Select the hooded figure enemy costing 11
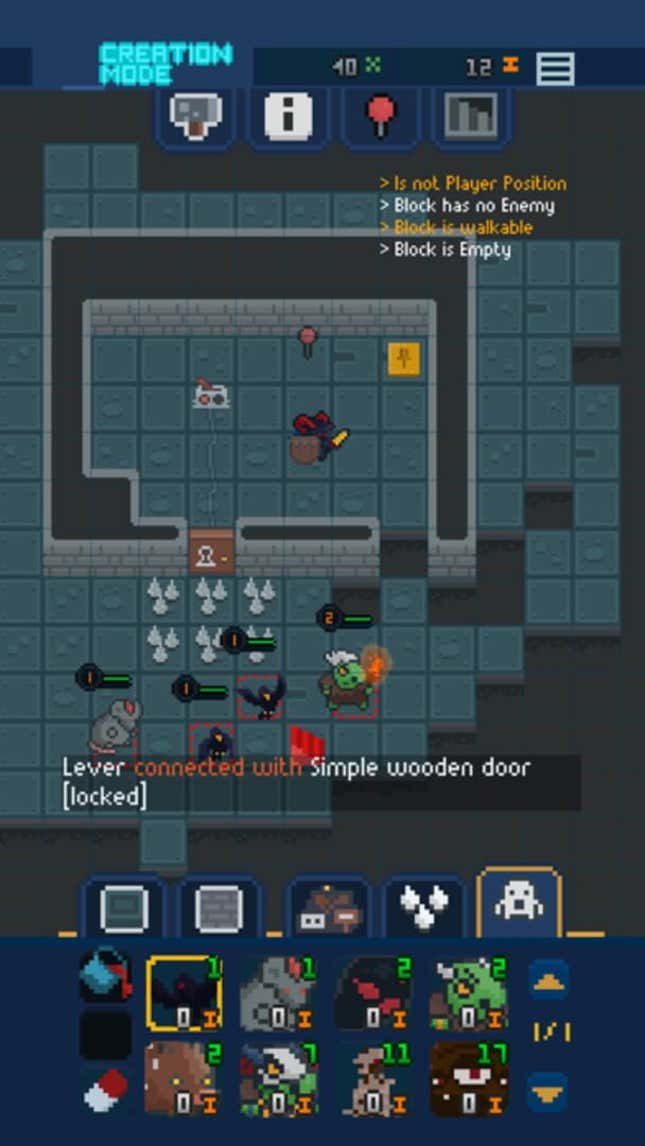The image size is (645, 1146). point(372,1079)
